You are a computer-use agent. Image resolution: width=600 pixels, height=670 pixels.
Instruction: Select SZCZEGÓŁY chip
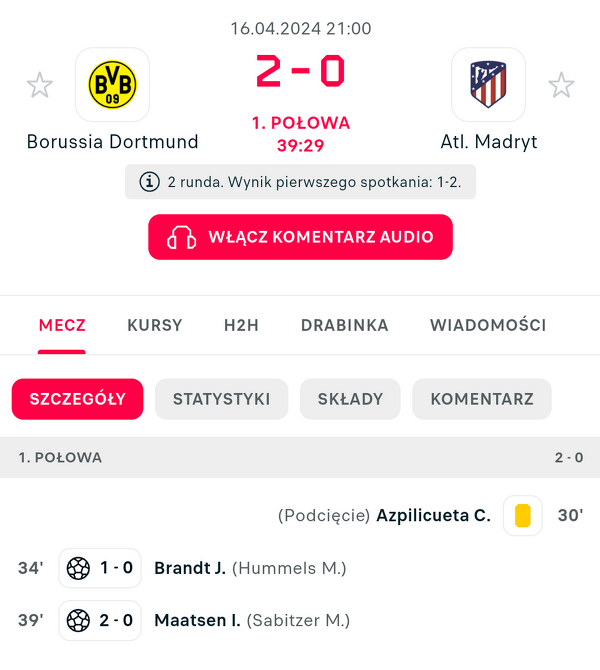pos(77,399)
